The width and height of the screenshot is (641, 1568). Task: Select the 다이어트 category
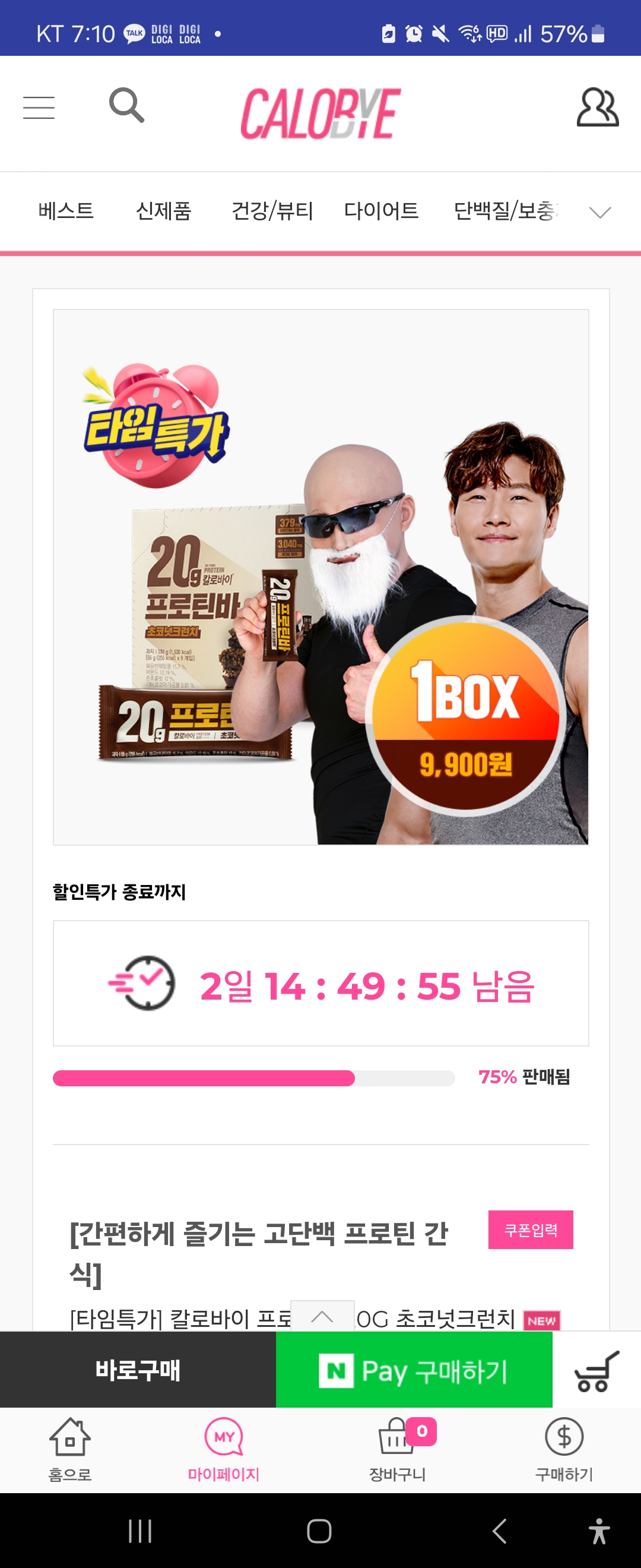tap(380, 211)
